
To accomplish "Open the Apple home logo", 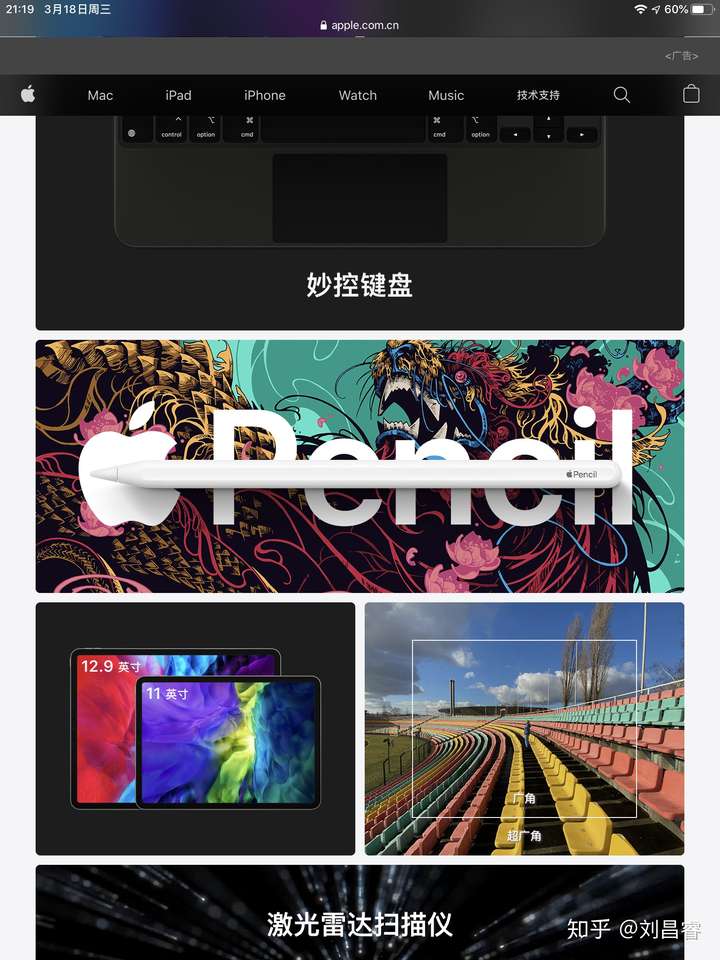I will click(x=28, y=95).
